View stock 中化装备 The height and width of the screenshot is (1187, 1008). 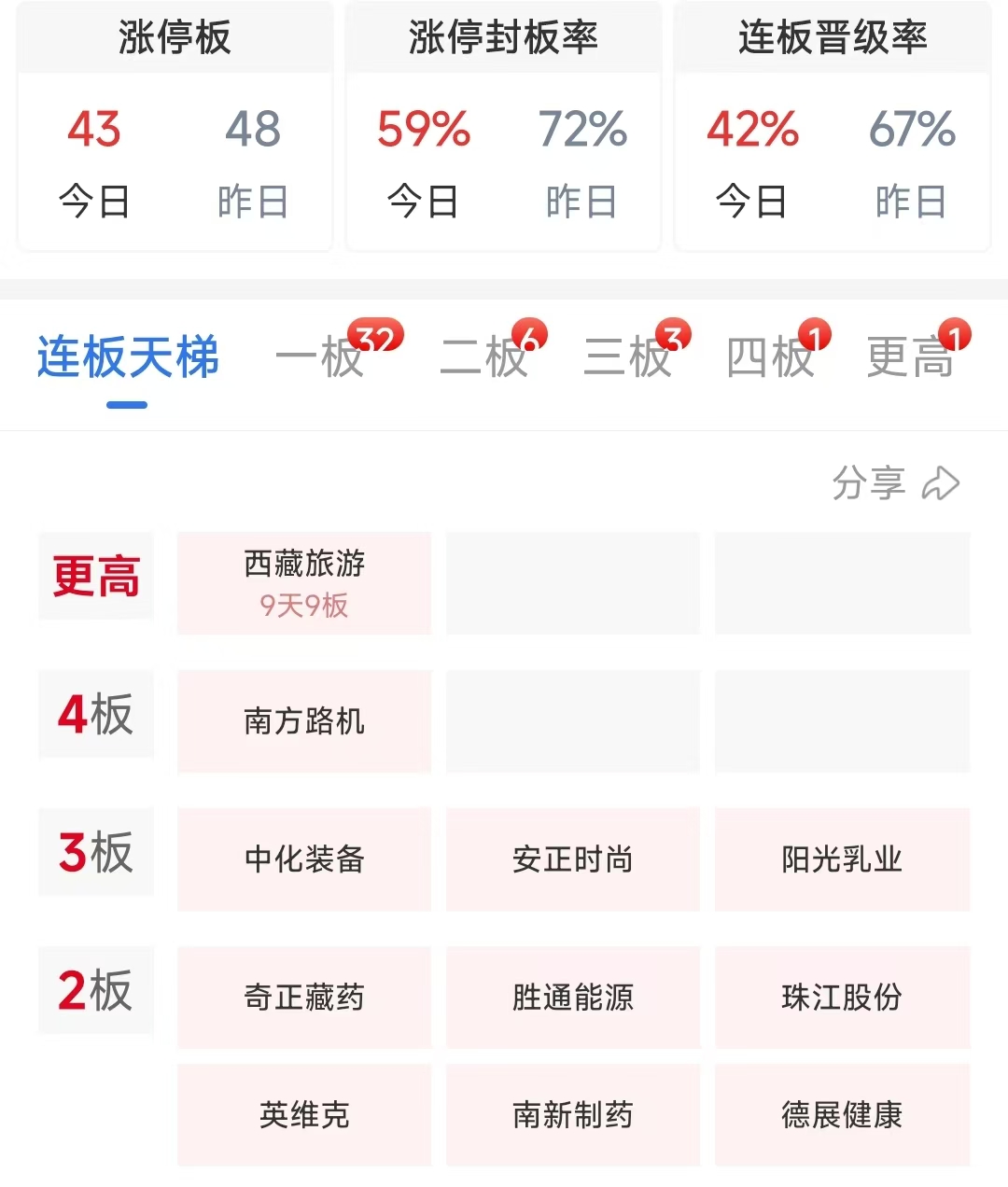click(x=304, y=859)
